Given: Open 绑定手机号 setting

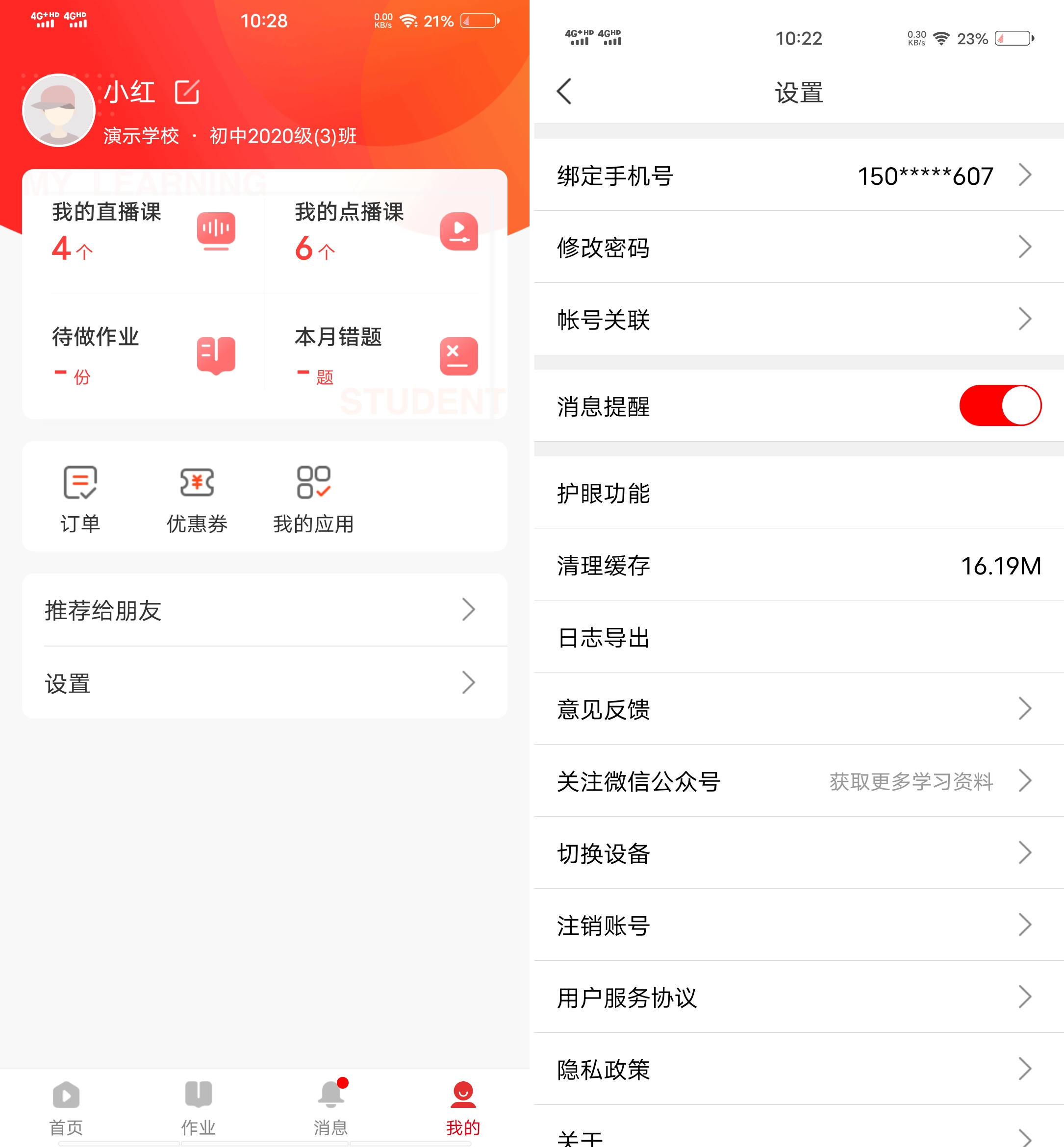Looking at the screenshot, I should 798,175.
